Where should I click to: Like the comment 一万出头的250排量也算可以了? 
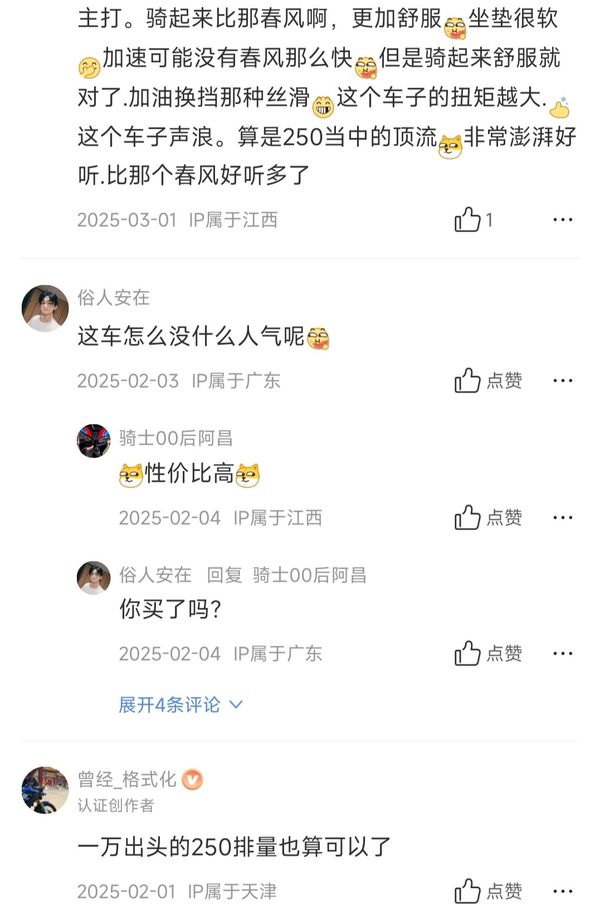pos(468,890)
